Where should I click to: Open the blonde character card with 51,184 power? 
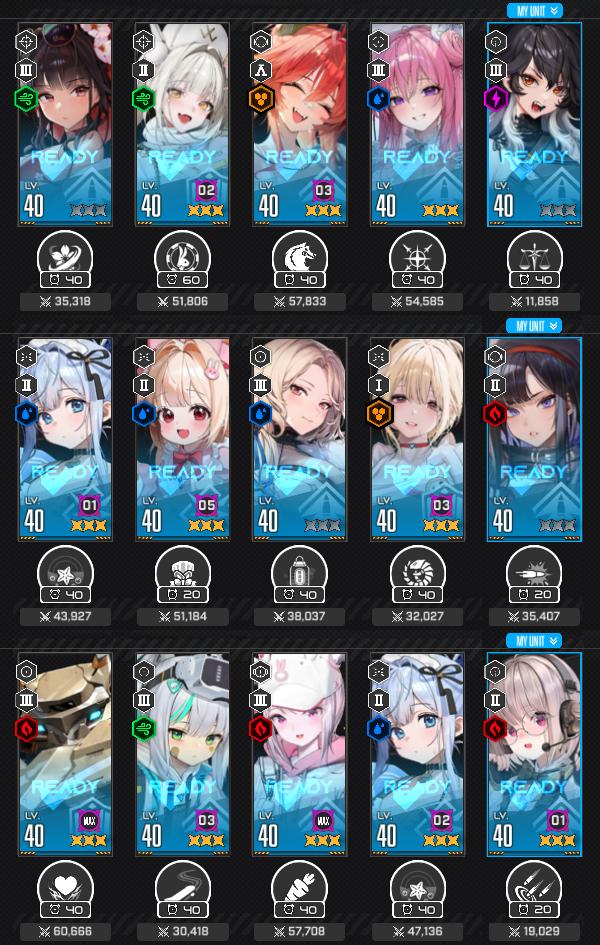tap(182, 439)
